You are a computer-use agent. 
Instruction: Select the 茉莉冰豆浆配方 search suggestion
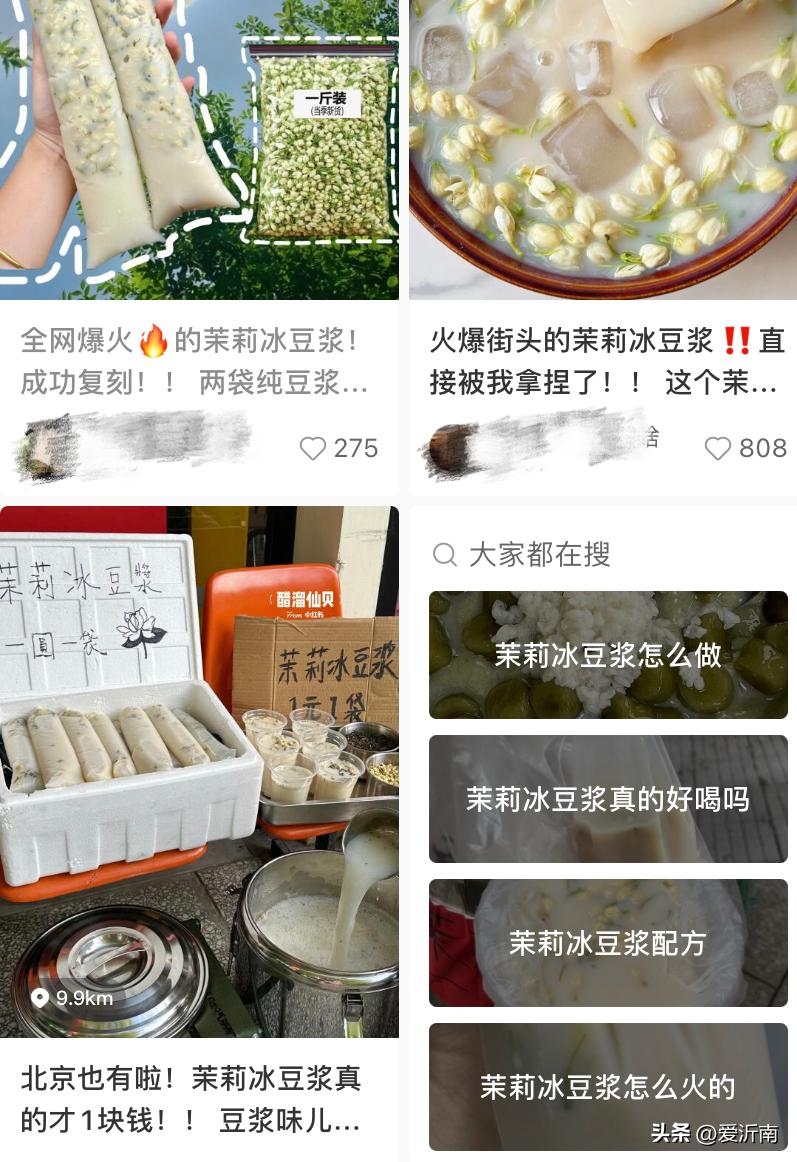coord(608,942)
